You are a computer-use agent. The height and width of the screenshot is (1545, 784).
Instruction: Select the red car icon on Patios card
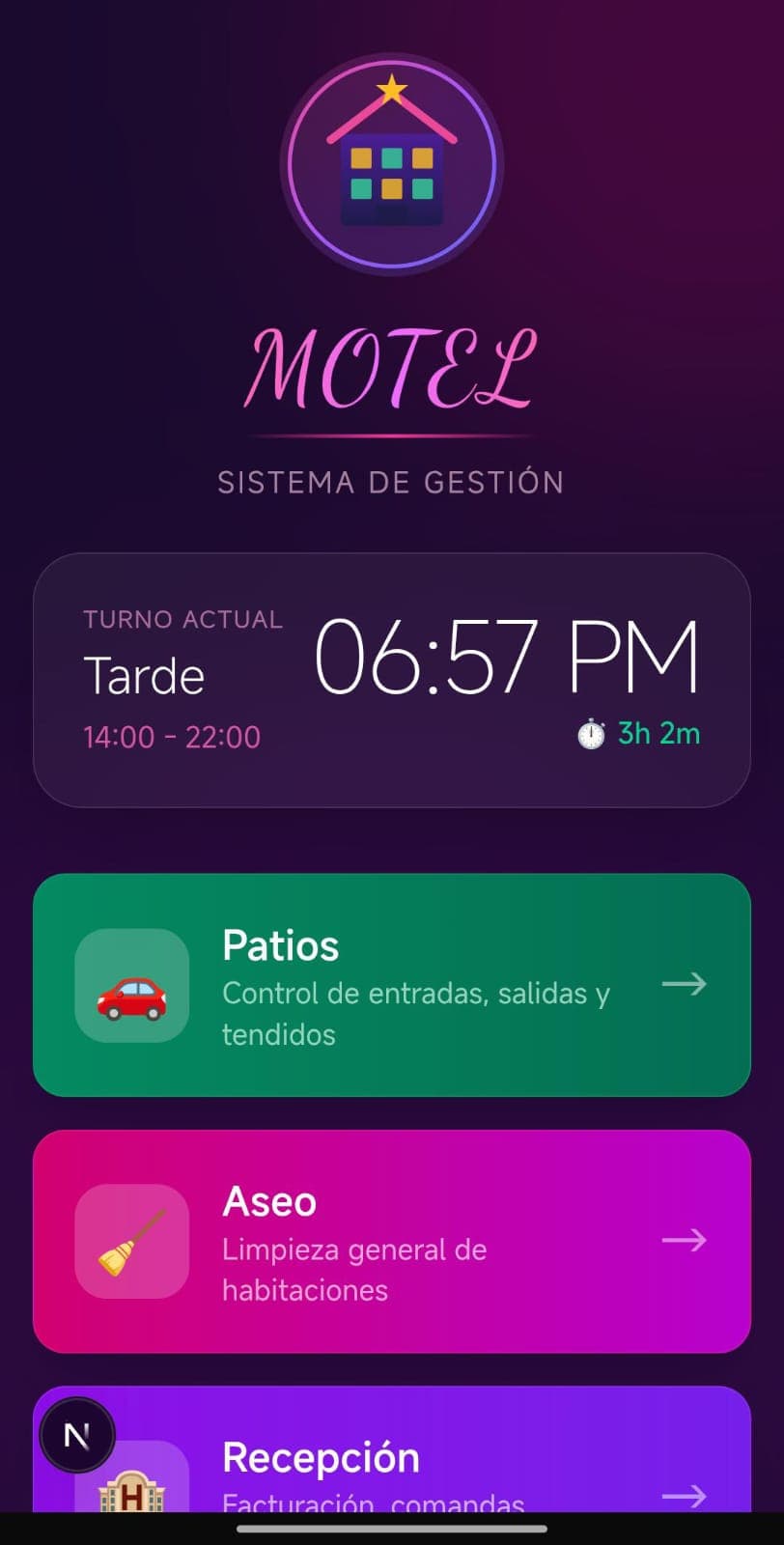132,985
